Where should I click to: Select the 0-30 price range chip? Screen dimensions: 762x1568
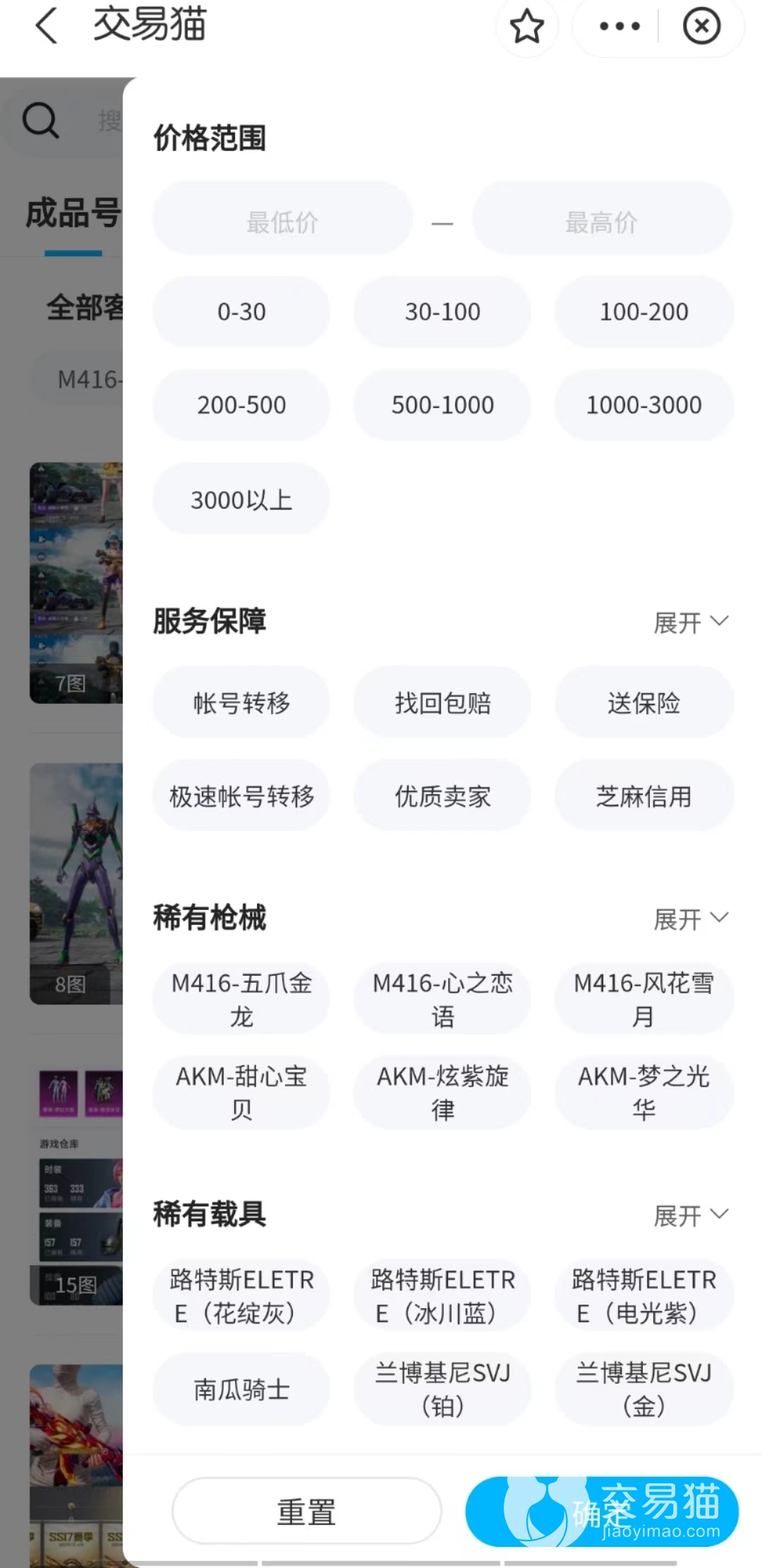click(x=241, y=312)
